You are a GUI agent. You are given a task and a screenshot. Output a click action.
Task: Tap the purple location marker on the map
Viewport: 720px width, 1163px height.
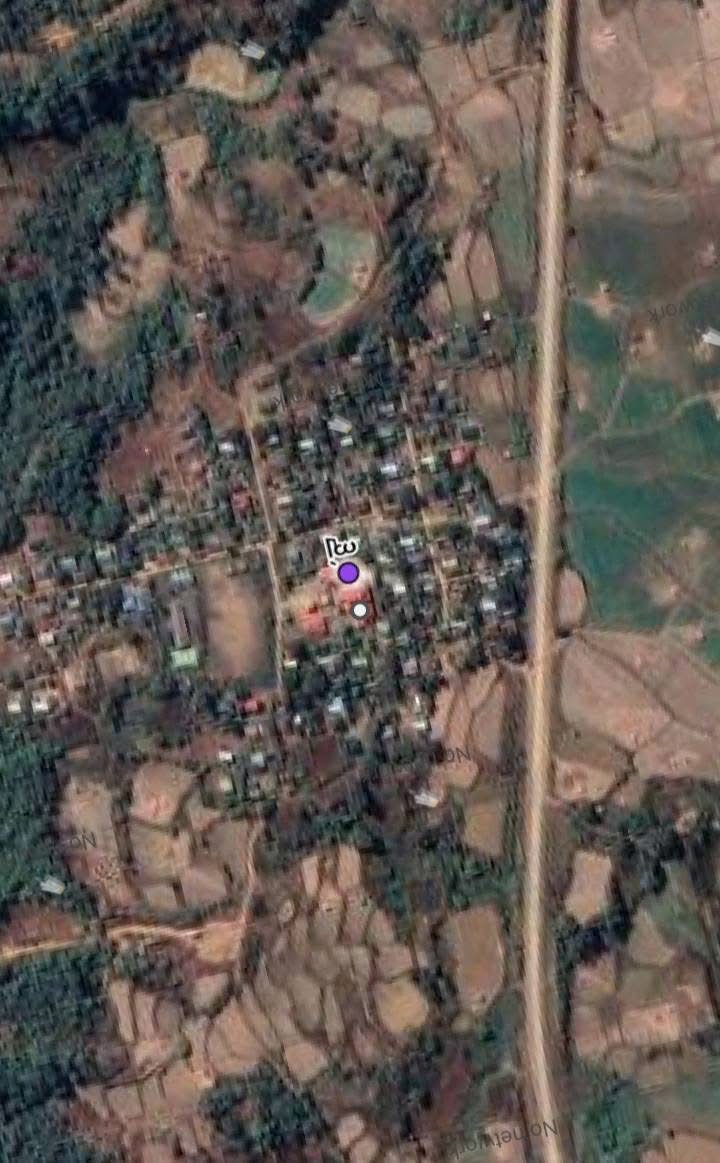pos(348,573)
